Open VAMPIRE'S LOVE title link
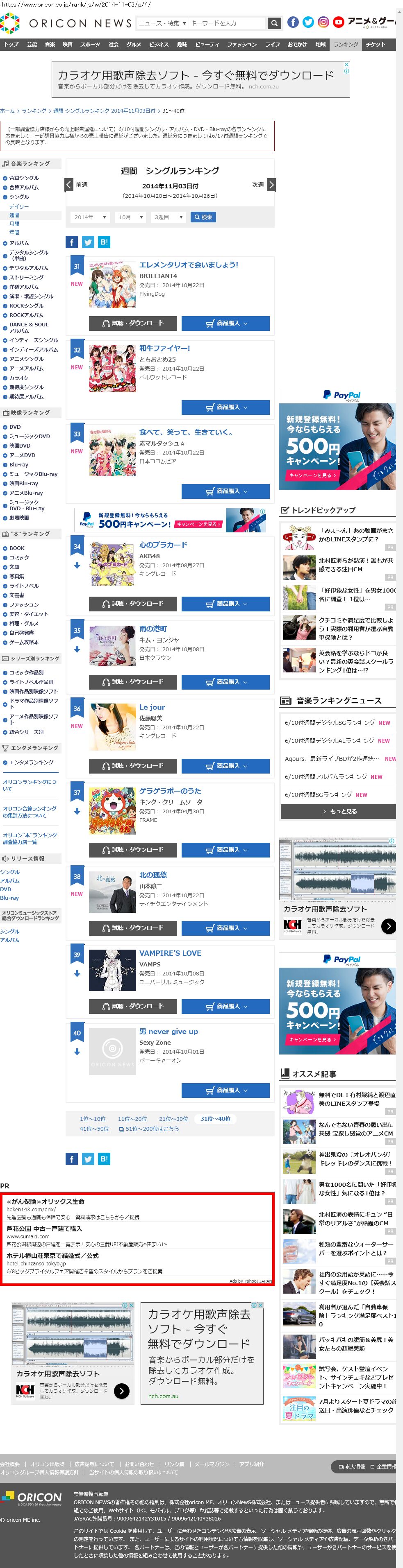 tap(170, 953)
